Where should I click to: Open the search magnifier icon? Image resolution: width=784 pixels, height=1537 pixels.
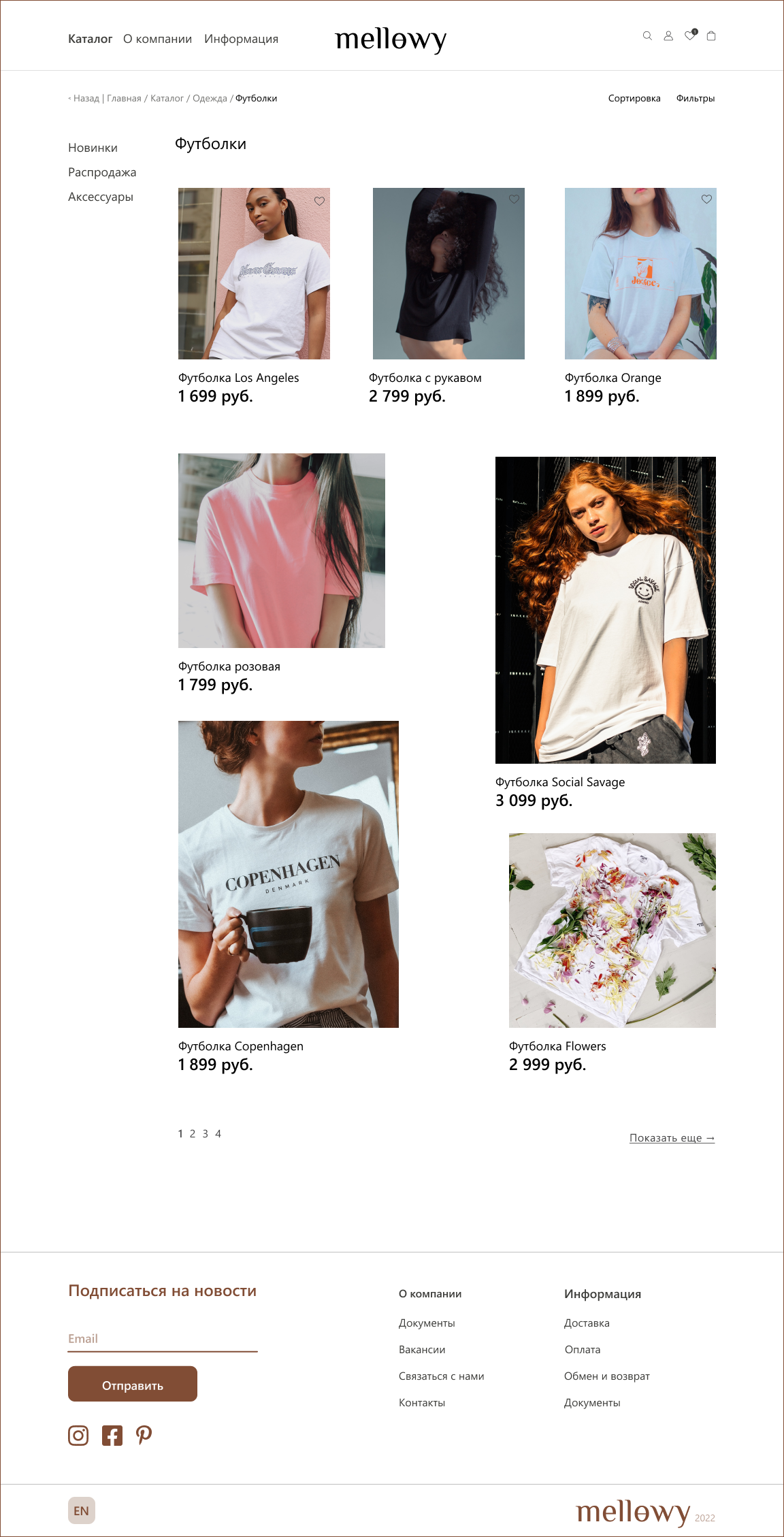(647, 36)
